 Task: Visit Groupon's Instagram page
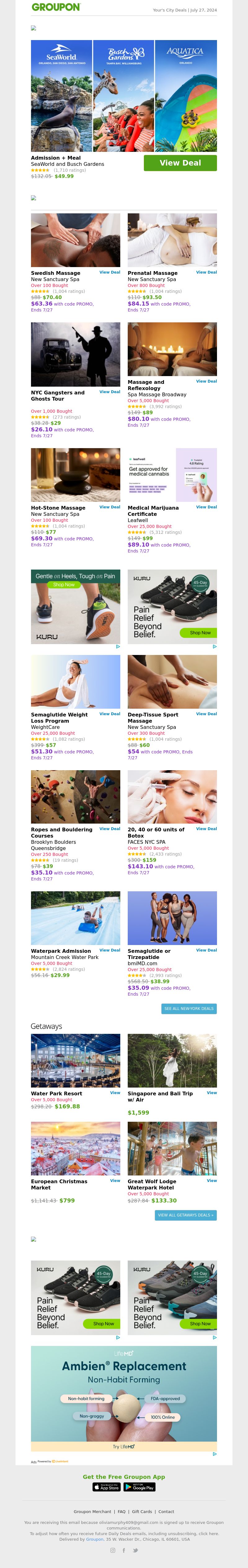pyautogui.click(x=113, y=1550)
